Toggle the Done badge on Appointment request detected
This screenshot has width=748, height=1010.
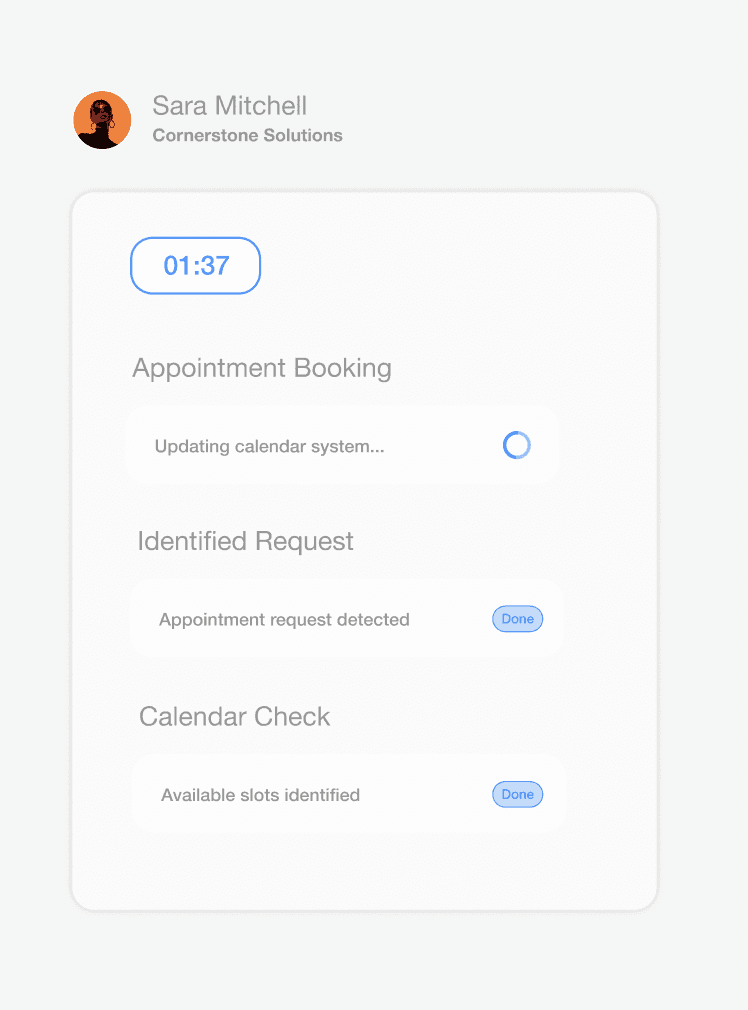pyautogui.click(x=517, y=619)
